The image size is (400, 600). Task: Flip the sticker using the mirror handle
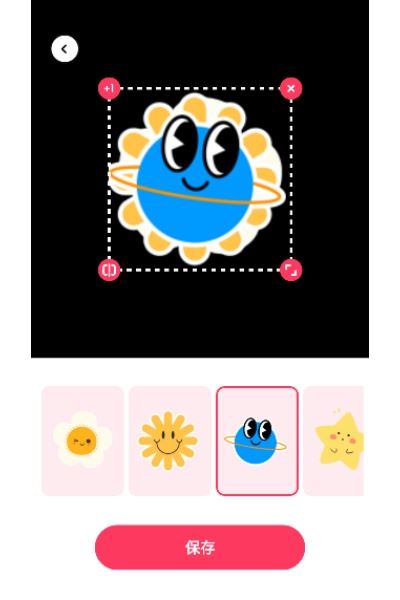(x=109, y=270)
